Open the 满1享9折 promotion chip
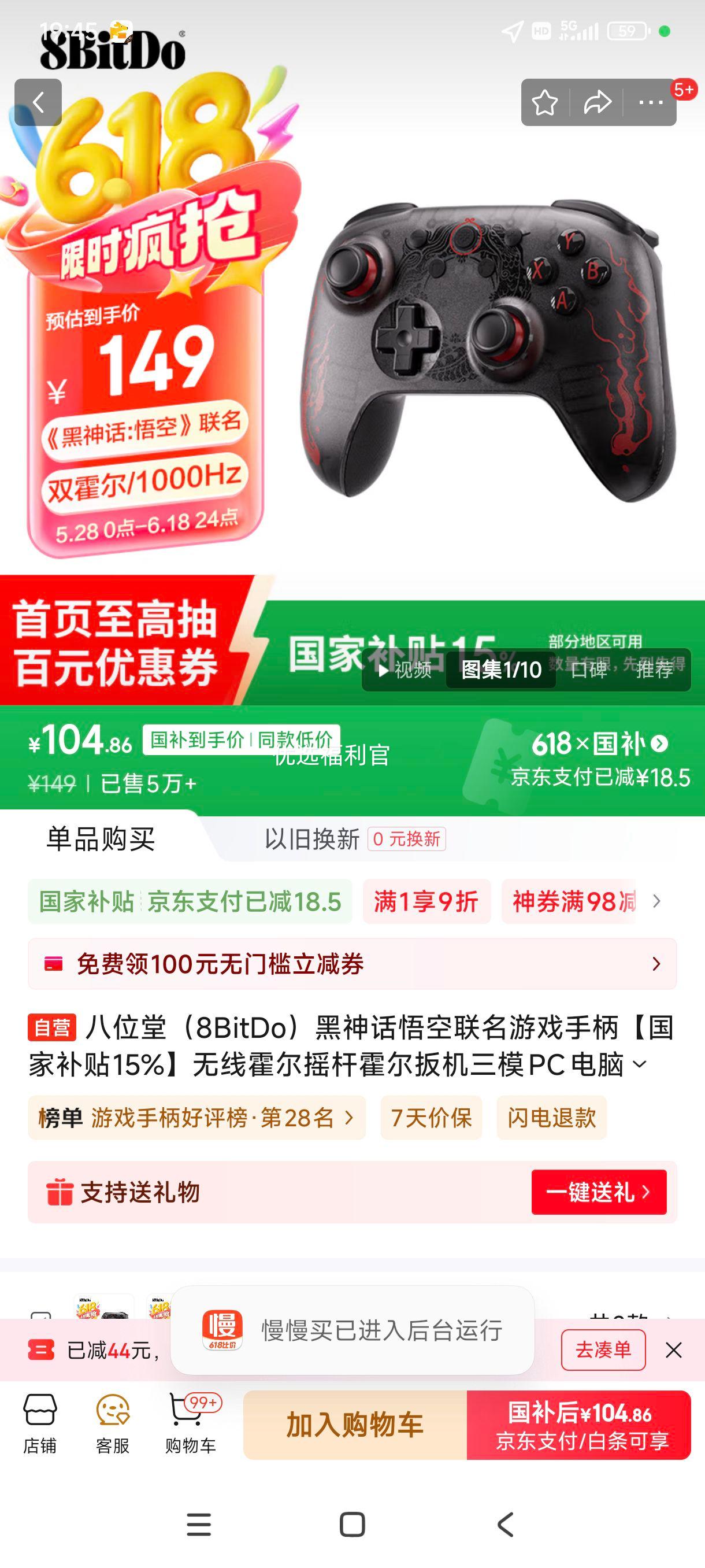 coord(426,901)
